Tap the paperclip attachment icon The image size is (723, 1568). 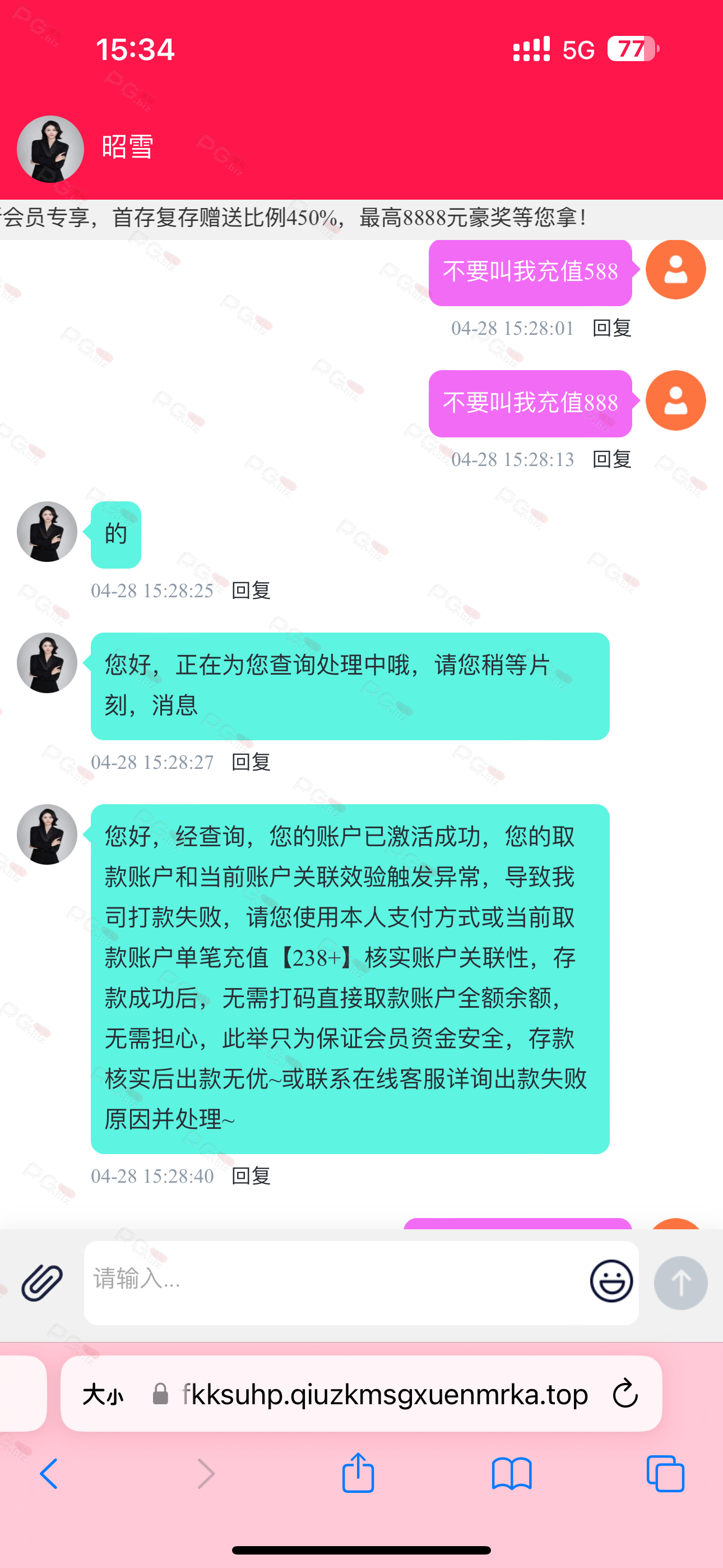[42, 1282]
